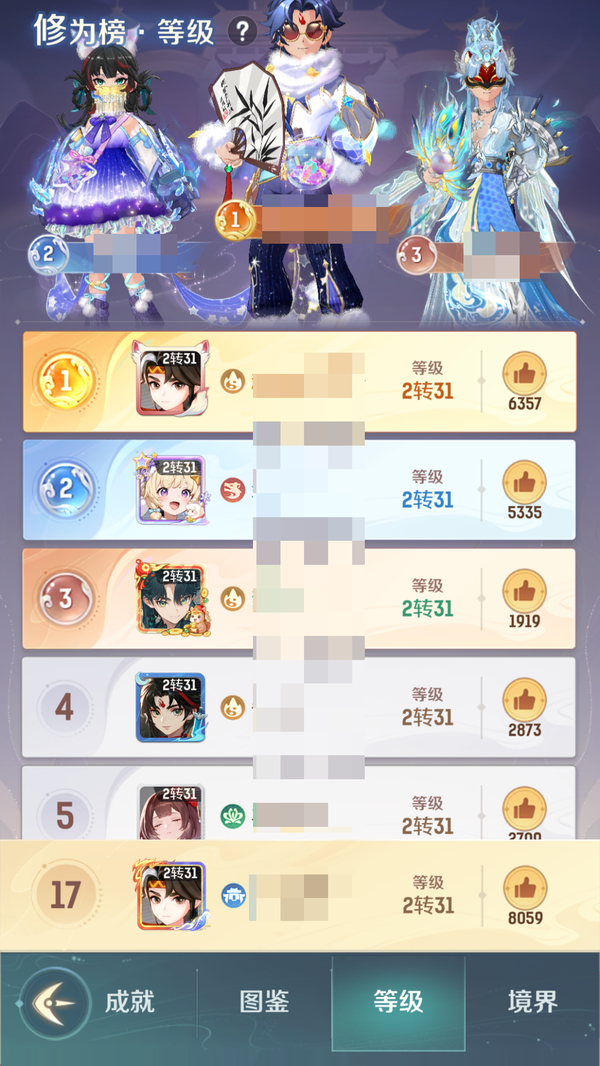Image resolution: width=600 pixels, height=1066 pixels.
Task: Switch to the 境界 tab
Action: click(532, 1002)
